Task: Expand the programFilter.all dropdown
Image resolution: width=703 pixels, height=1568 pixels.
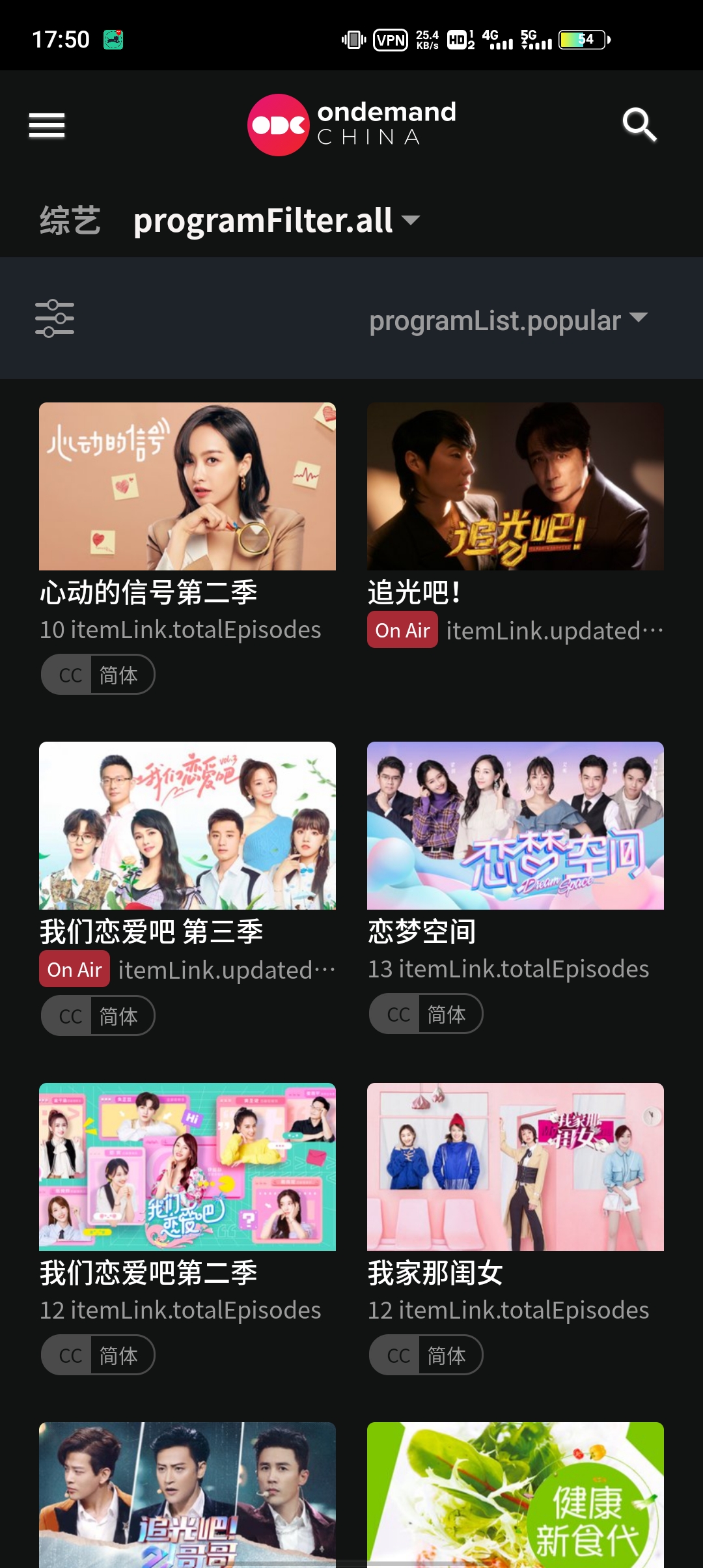Action: 277,221
